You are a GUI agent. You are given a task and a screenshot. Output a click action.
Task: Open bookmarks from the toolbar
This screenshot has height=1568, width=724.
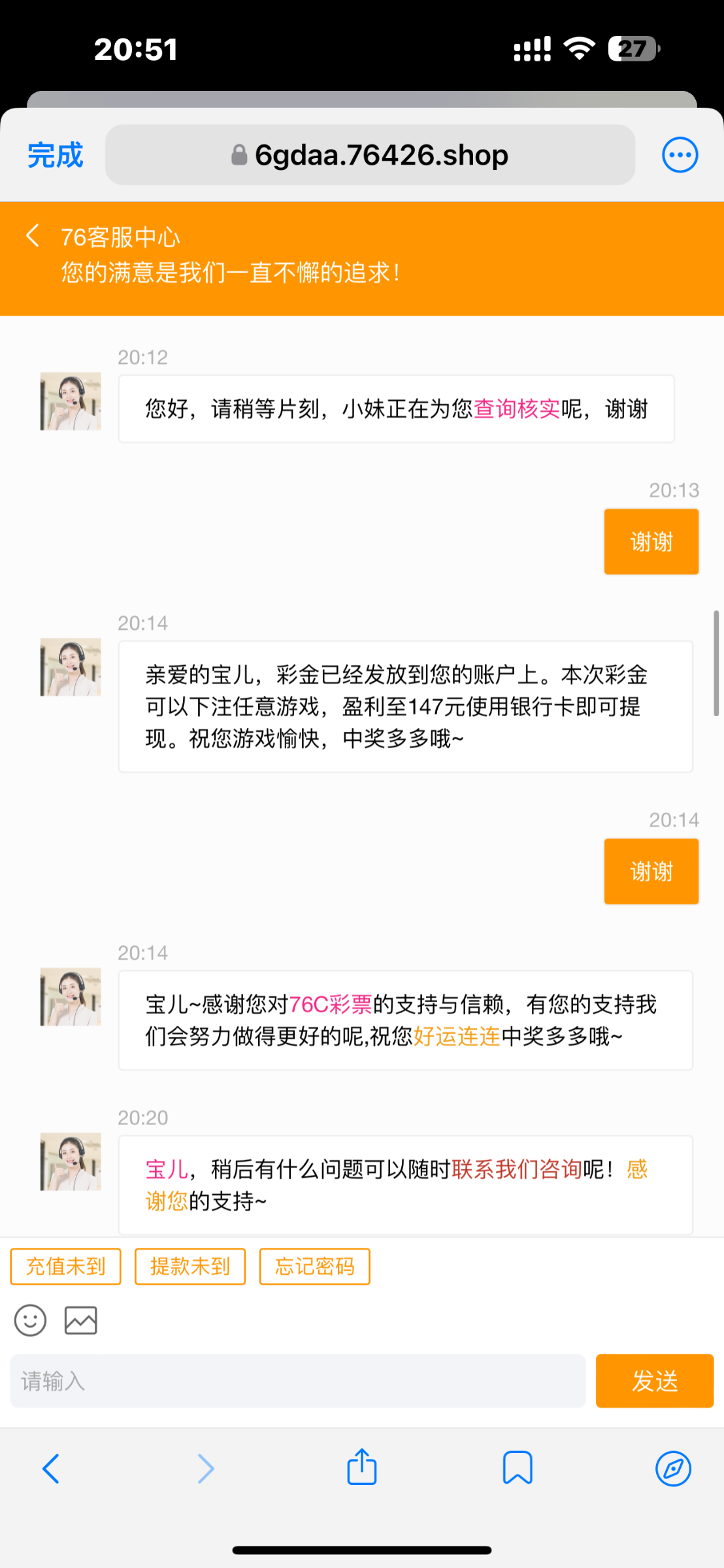[x=518, y=1468]
